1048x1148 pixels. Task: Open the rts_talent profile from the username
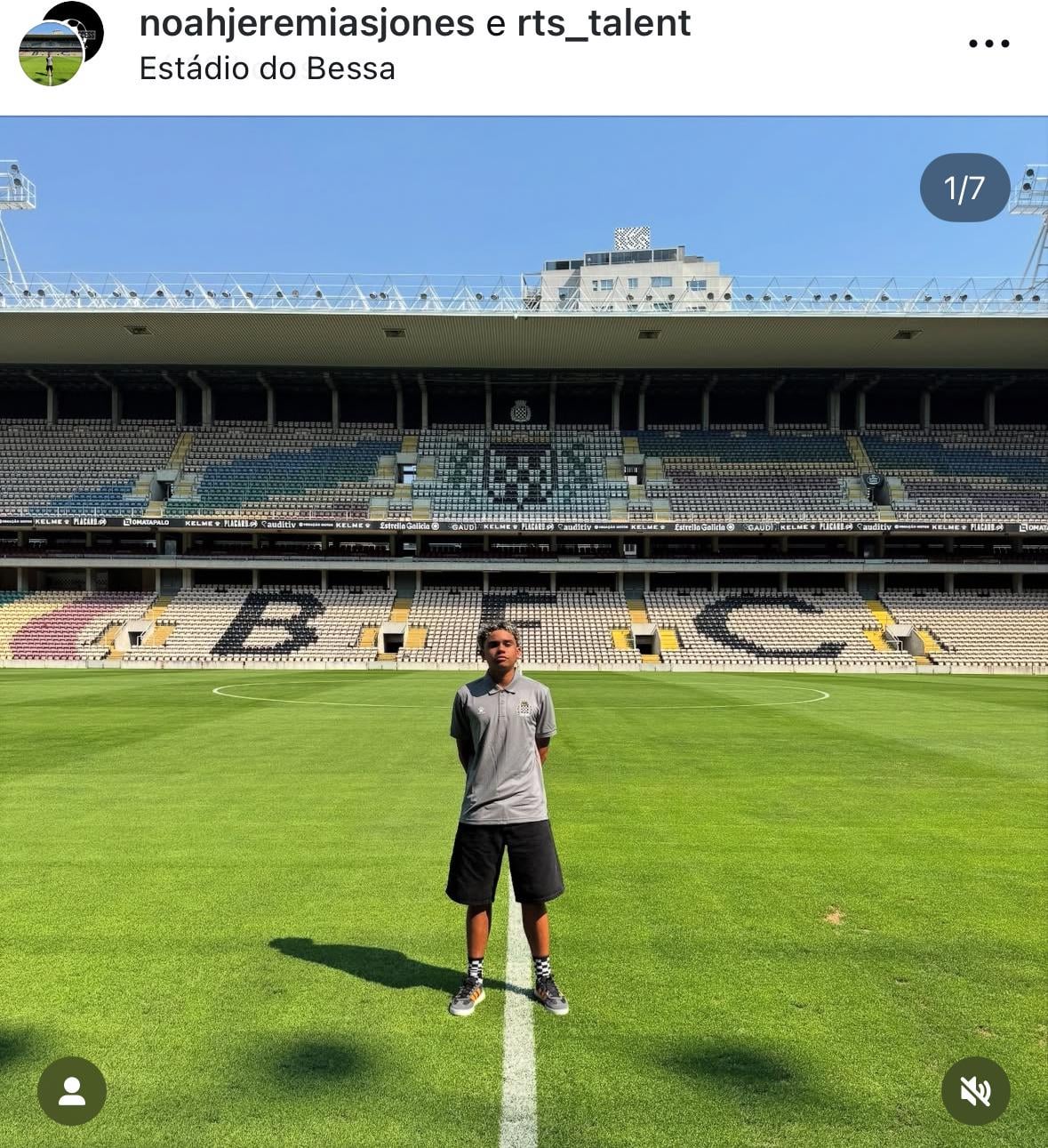[x=604, y=24]
